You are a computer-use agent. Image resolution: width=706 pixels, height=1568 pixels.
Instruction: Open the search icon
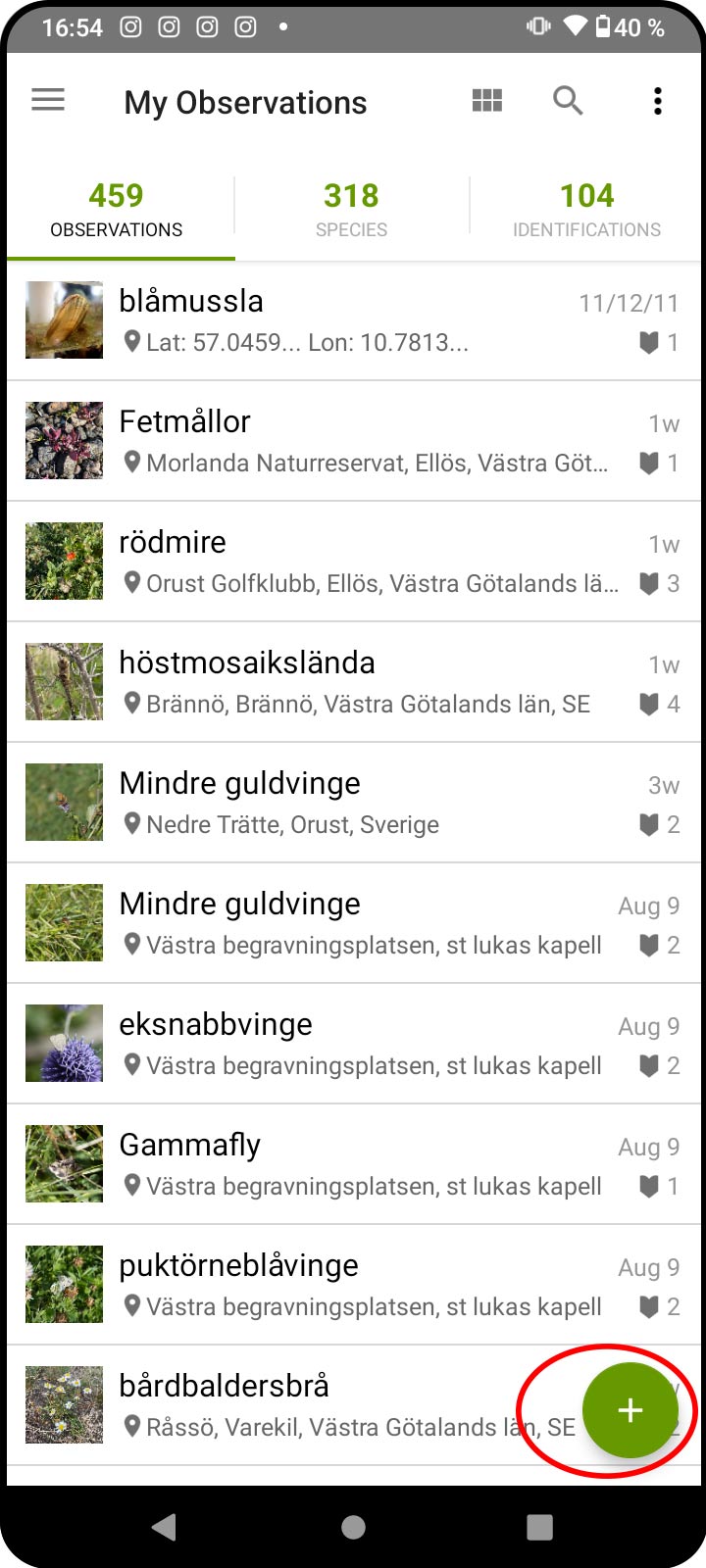pyautogui.click(x=568, y=100)
